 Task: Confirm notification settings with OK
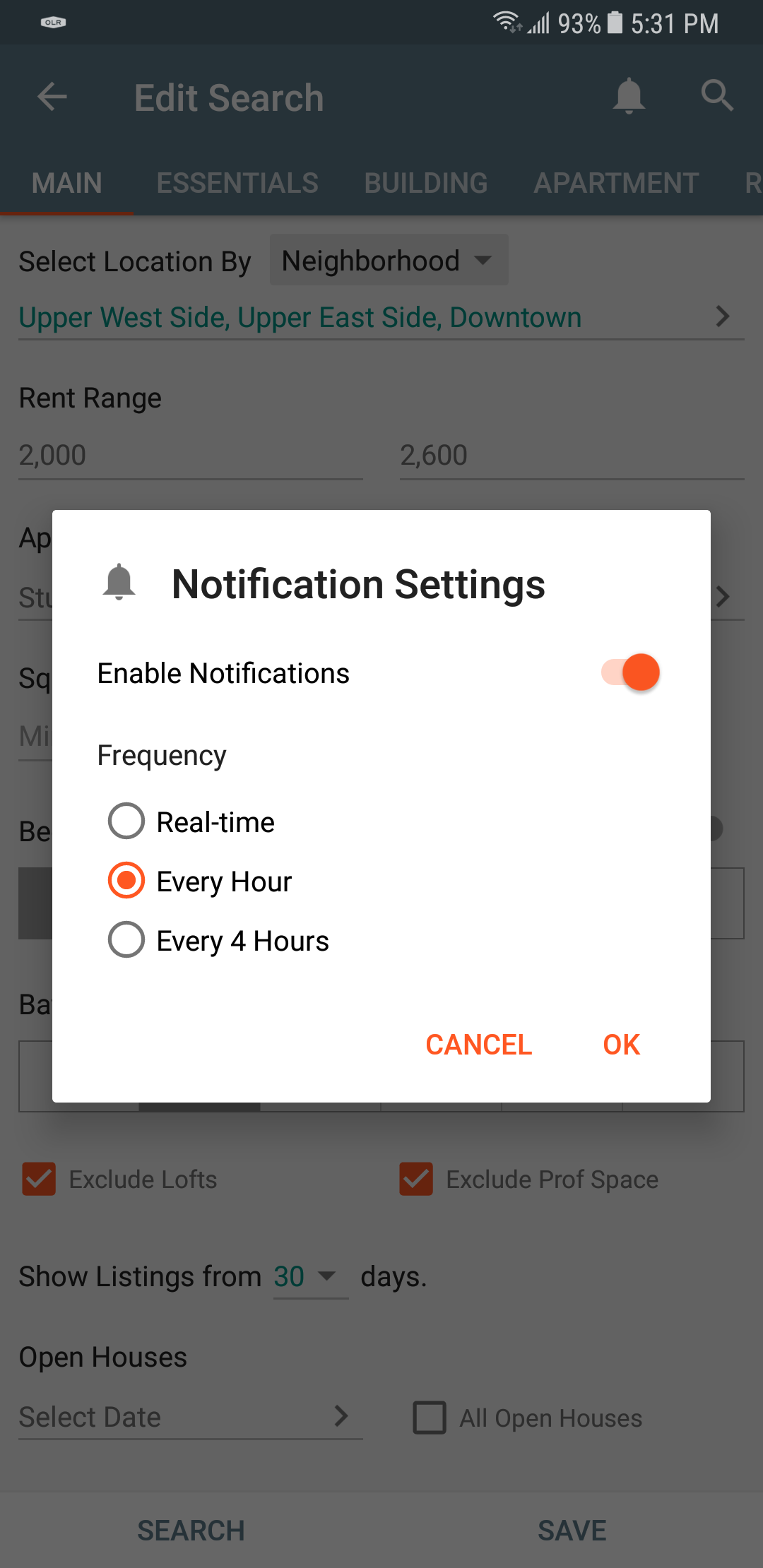click(622, 1045)
